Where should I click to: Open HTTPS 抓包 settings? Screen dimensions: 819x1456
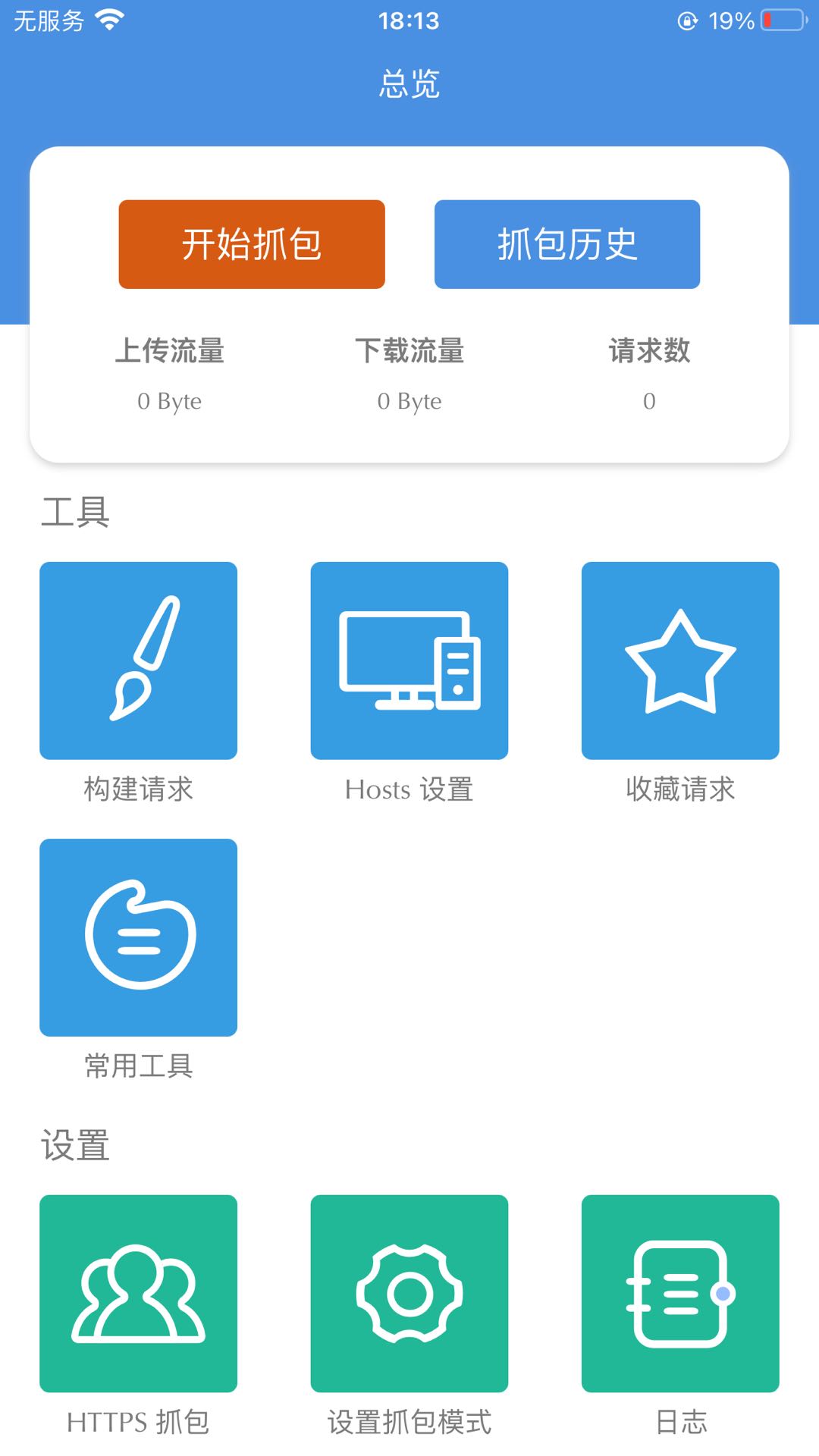pyautogui.click(x=138, y=1293)
